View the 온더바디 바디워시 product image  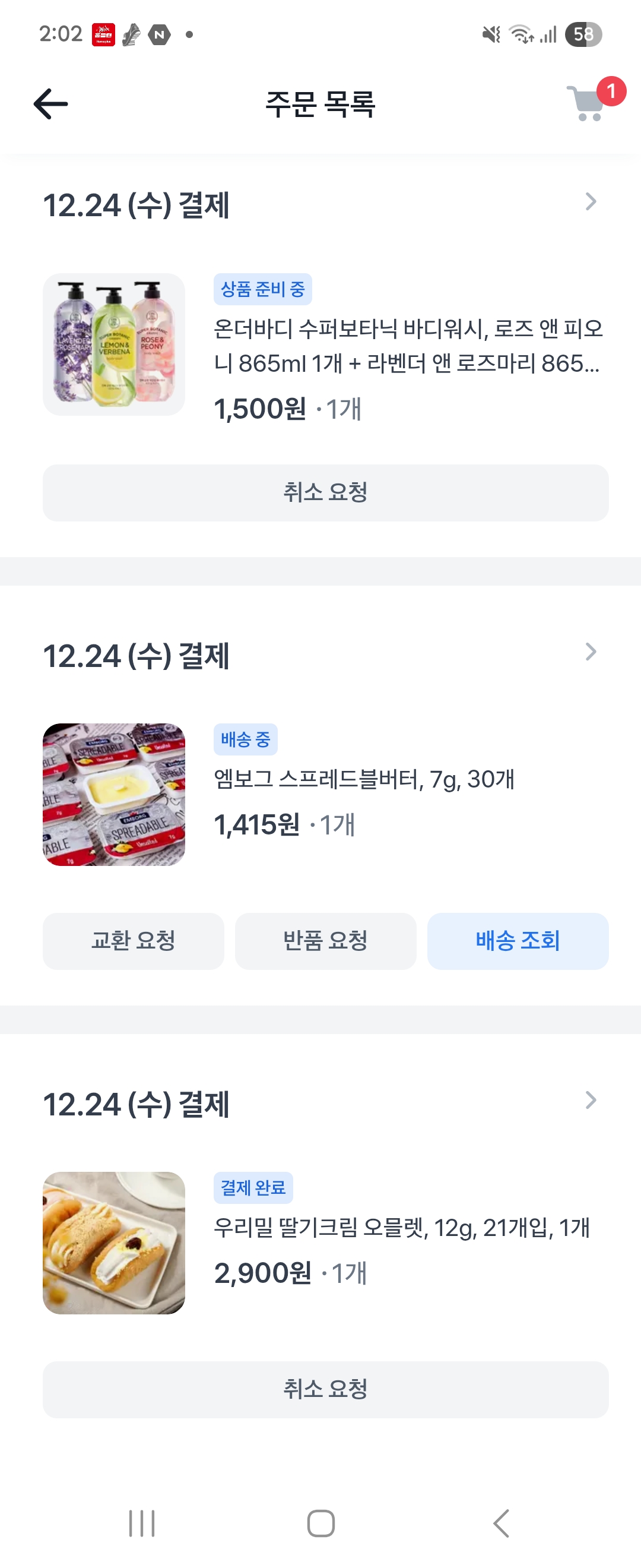tap(114, 344)
